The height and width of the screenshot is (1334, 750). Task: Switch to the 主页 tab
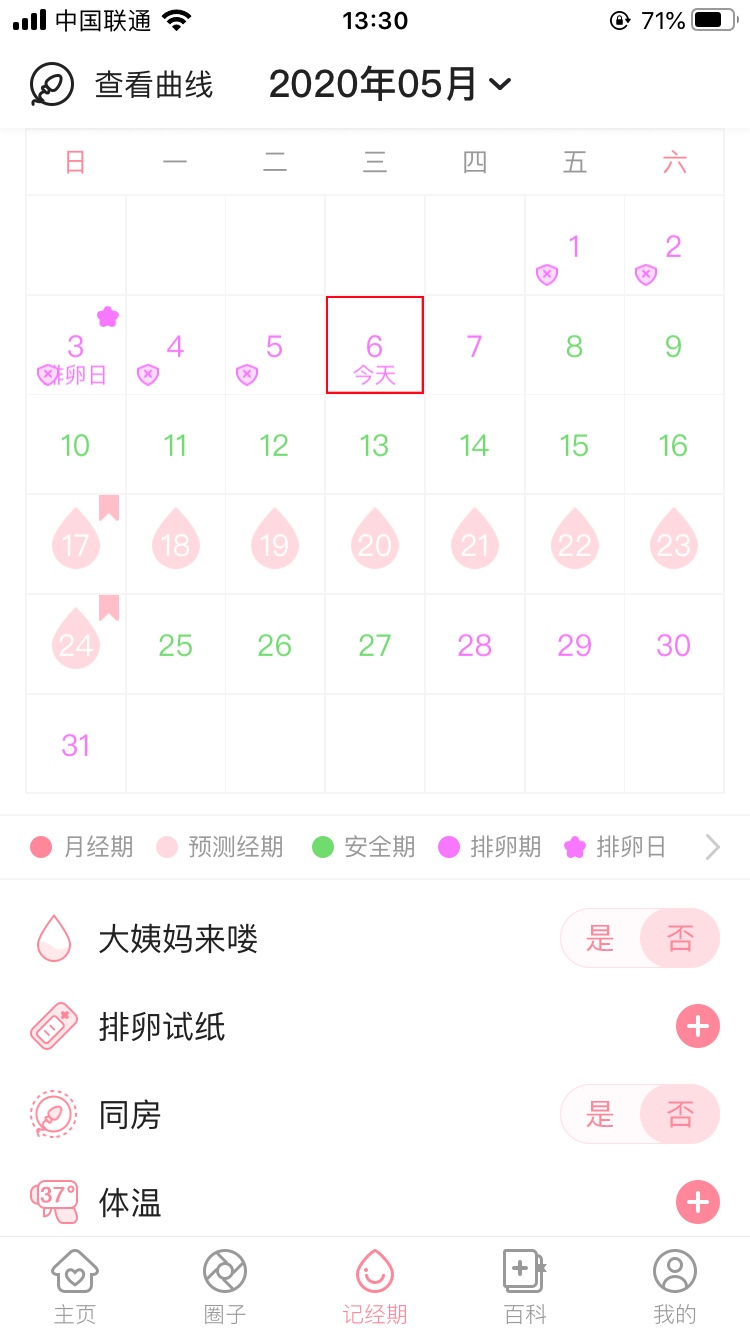pyautogui.click(x=75, y=1286)
